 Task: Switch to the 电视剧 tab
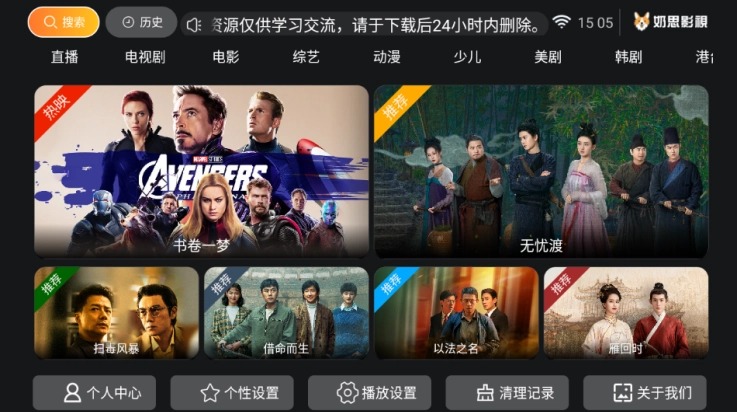[145, 57]
